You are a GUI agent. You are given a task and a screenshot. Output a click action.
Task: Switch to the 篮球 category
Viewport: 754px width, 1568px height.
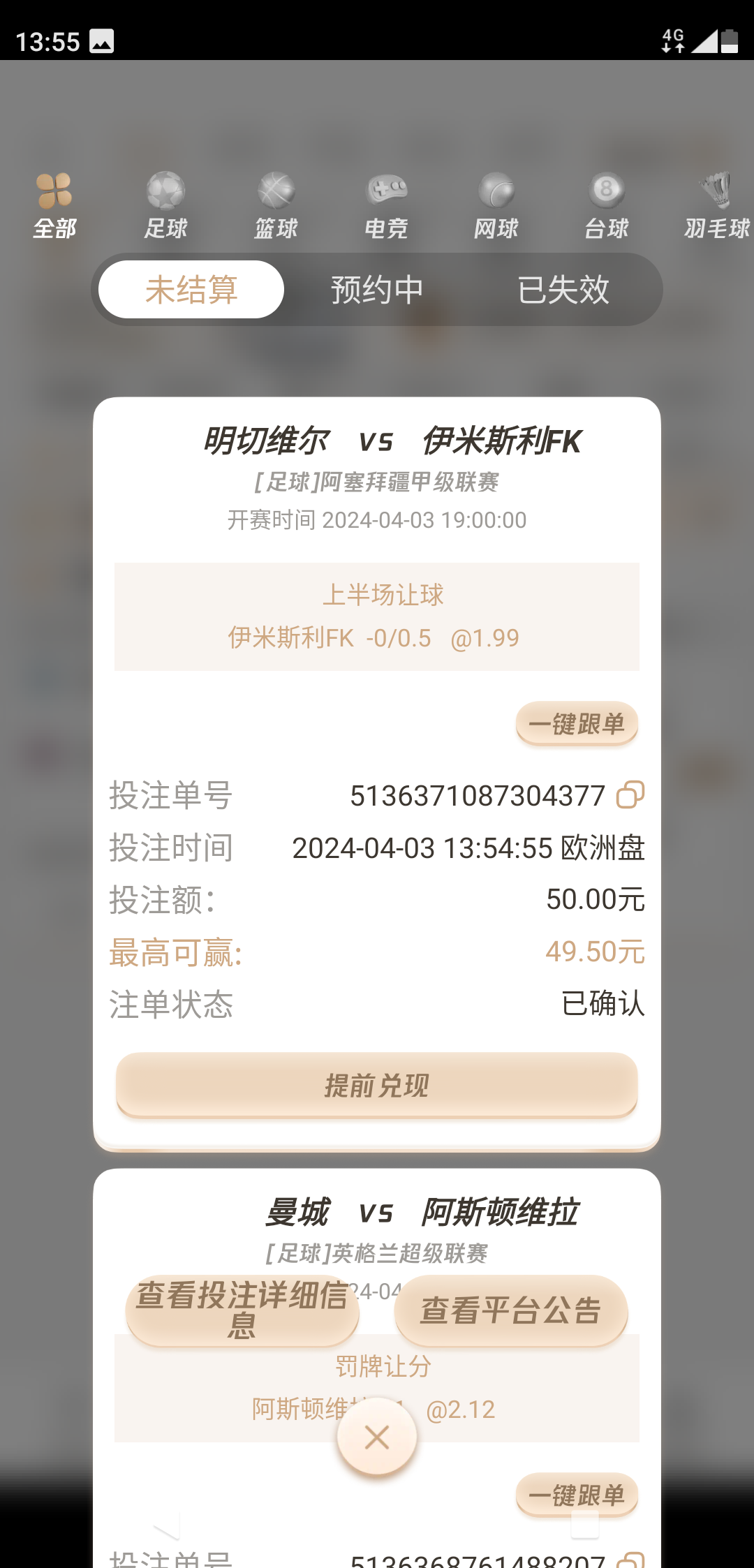276,206
